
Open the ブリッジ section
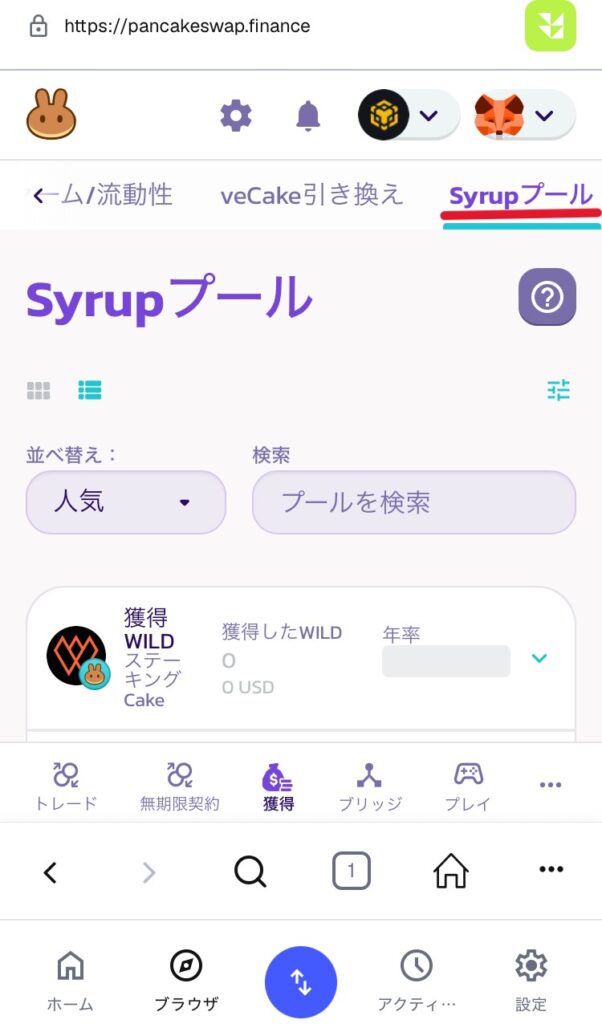click(x=369, y=786)
